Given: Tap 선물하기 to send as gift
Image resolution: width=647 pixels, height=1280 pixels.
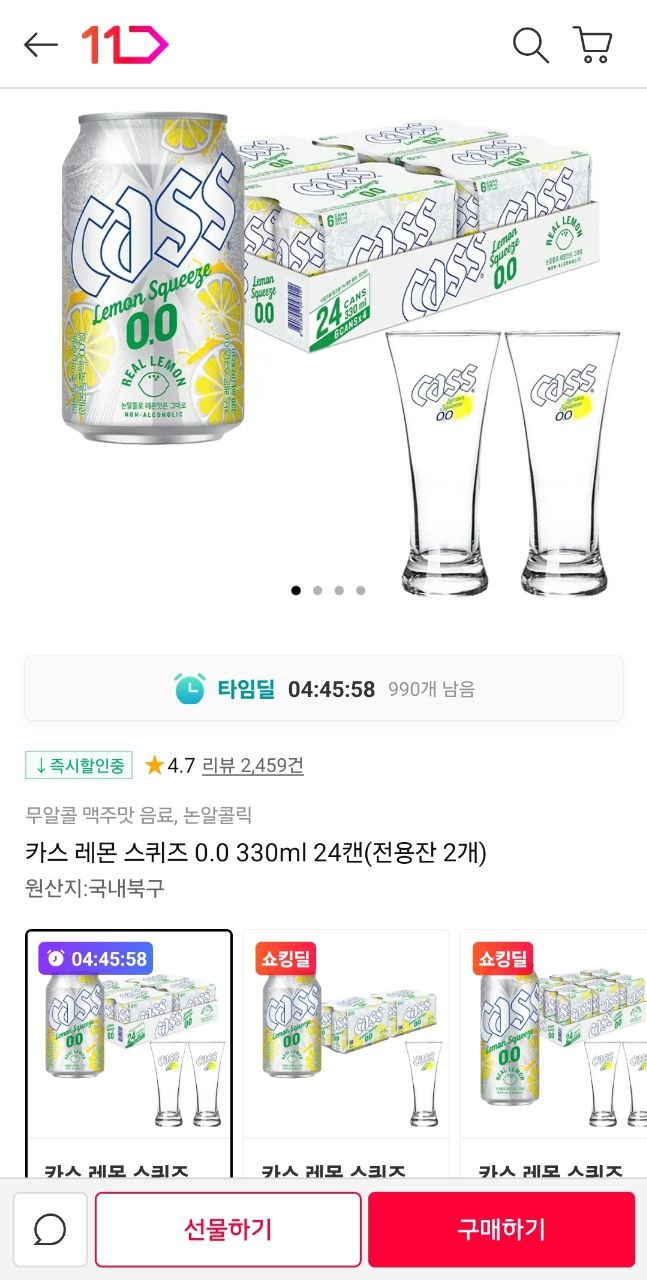Looking at the screenshot, I should [x=228, y=1229].
